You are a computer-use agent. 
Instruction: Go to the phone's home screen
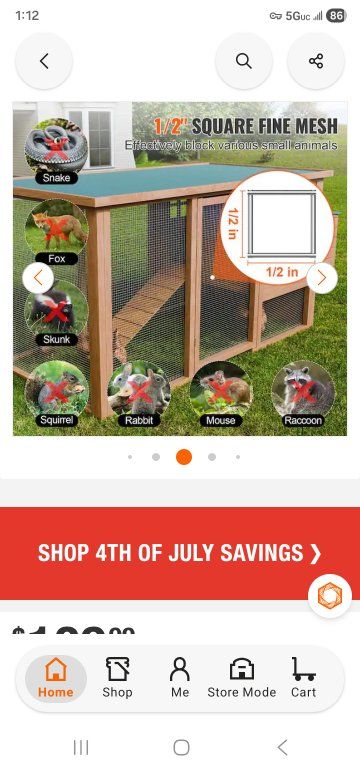click(x=181, y=748)
